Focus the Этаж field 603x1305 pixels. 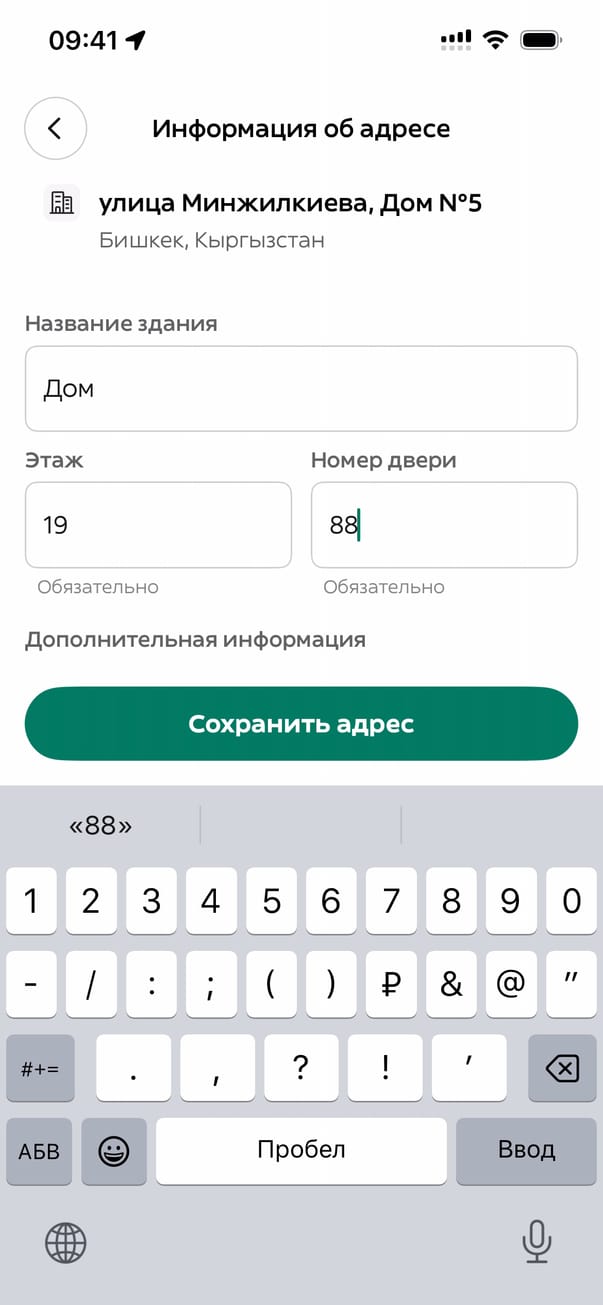click(158, 524)
